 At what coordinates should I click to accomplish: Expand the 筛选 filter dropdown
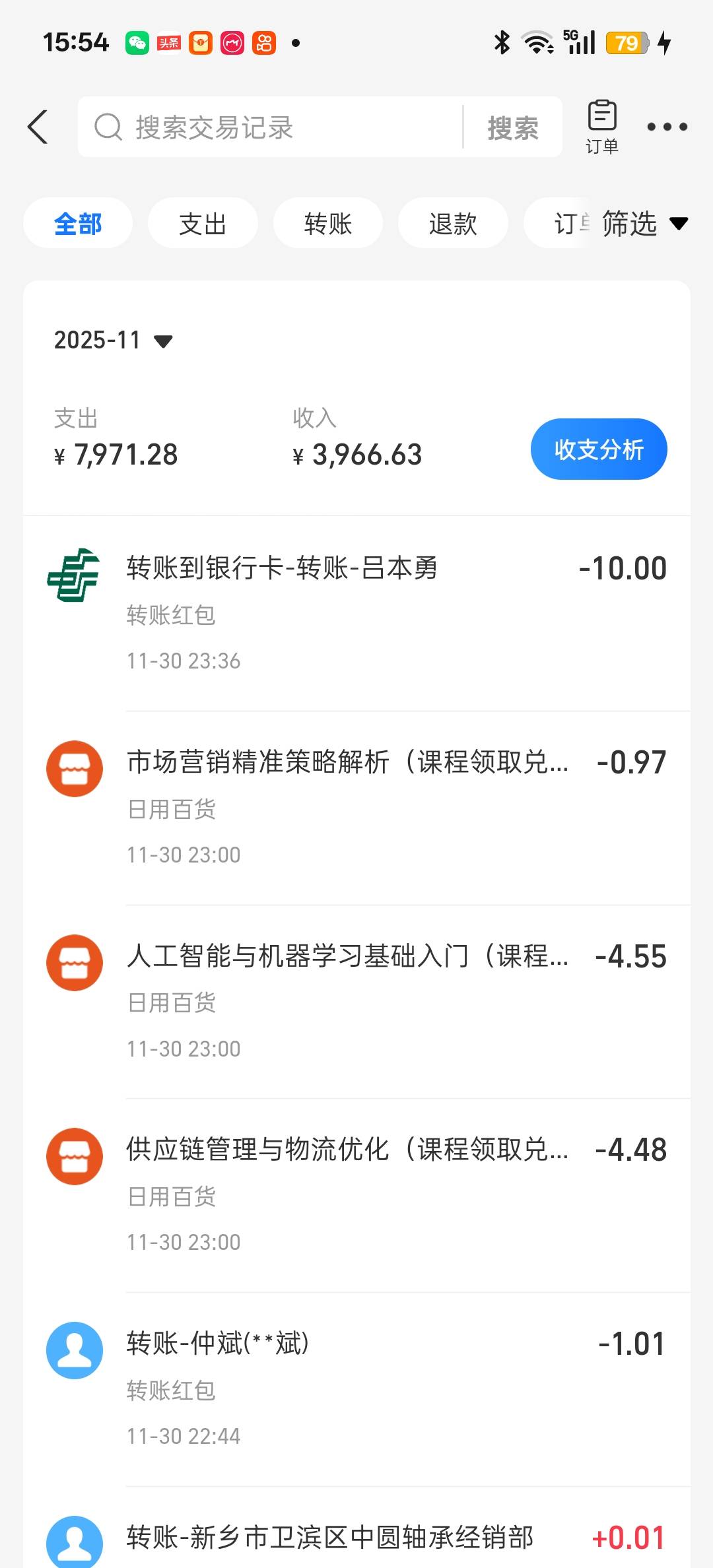pos(644,224)
